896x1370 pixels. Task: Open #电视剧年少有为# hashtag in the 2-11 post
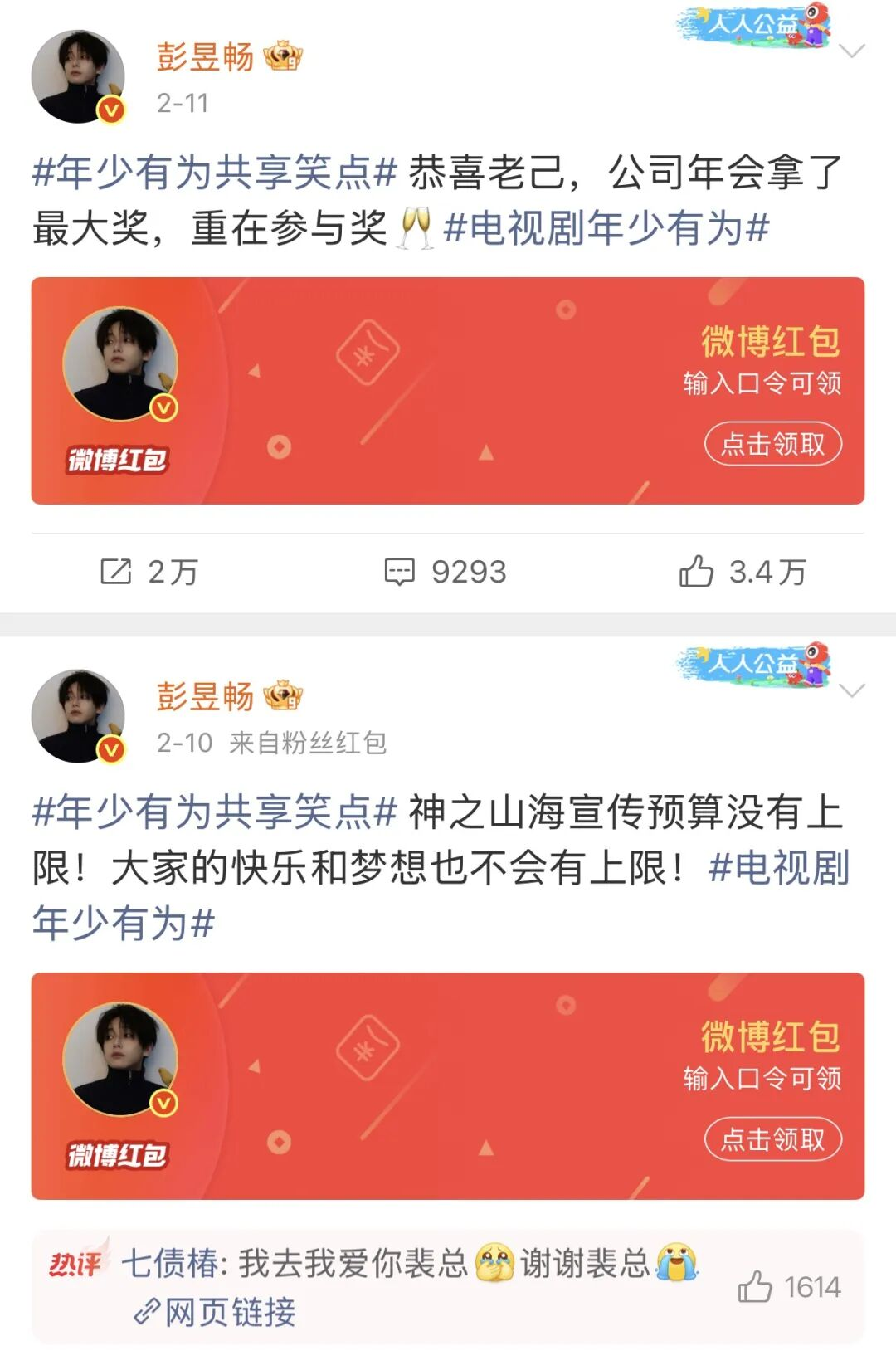(x=606, y=228)
